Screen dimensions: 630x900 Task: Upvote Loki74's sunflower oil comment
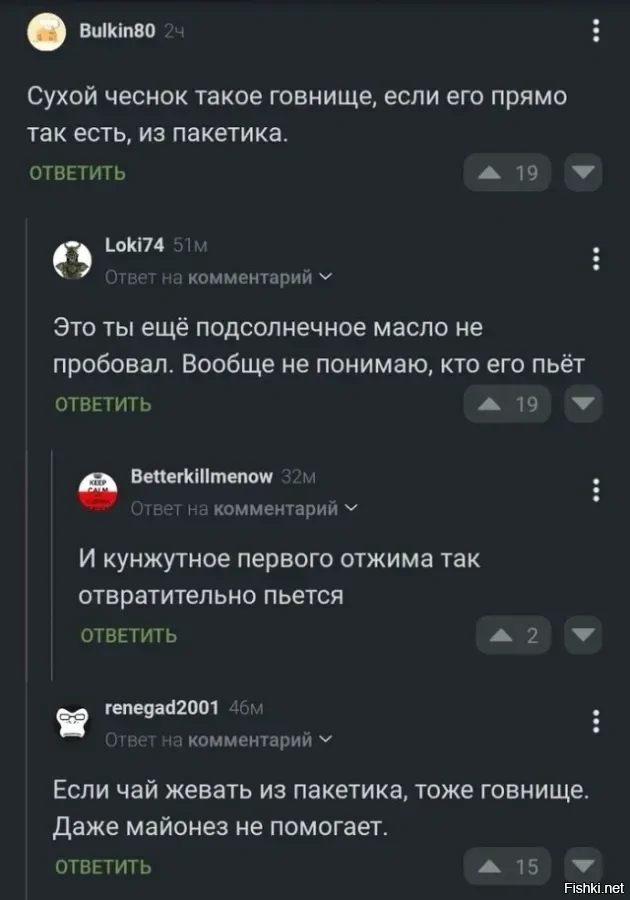(x=510, y=404)
